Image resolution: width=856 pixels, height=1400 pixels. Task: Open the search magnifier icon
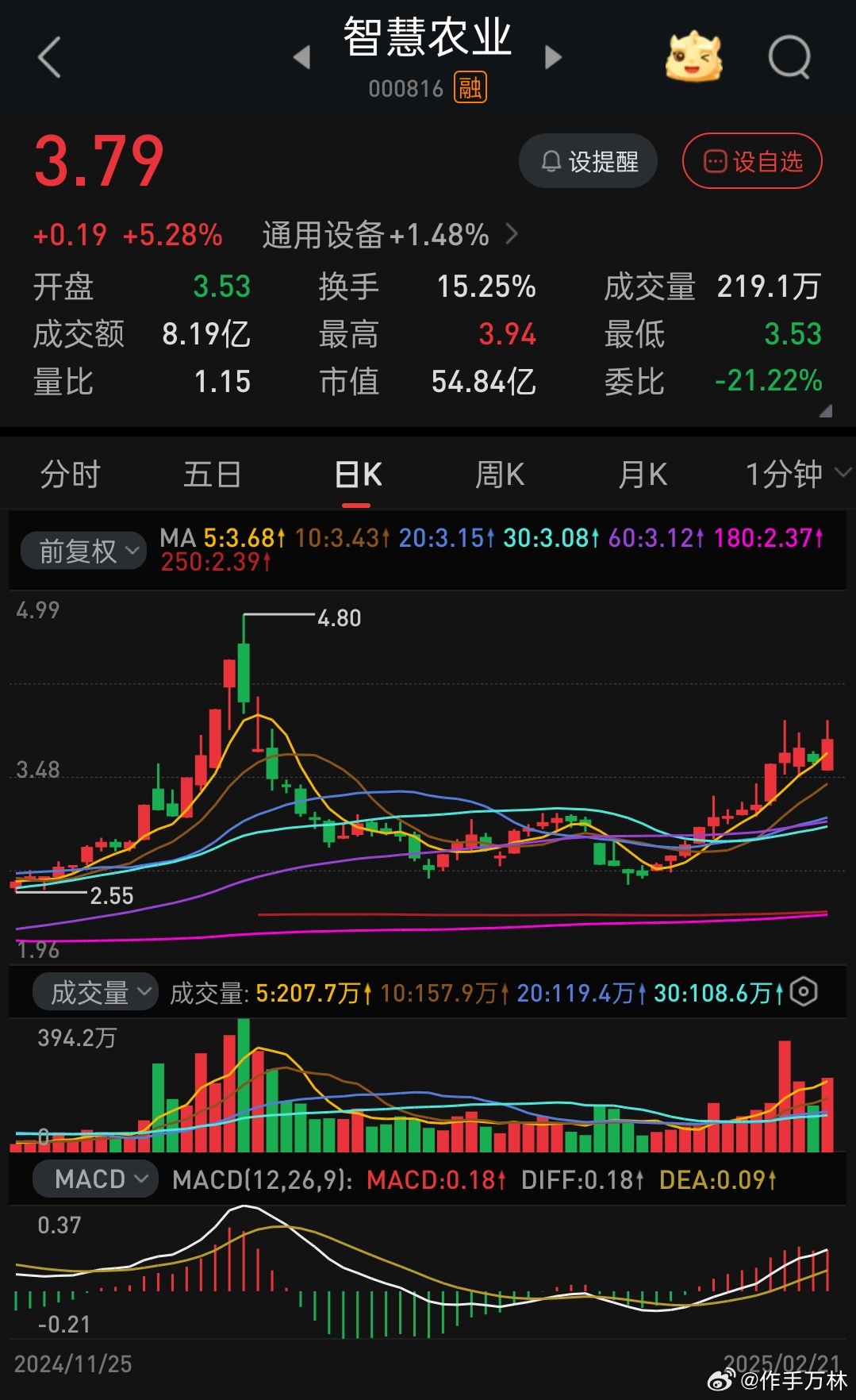(790, 57)
